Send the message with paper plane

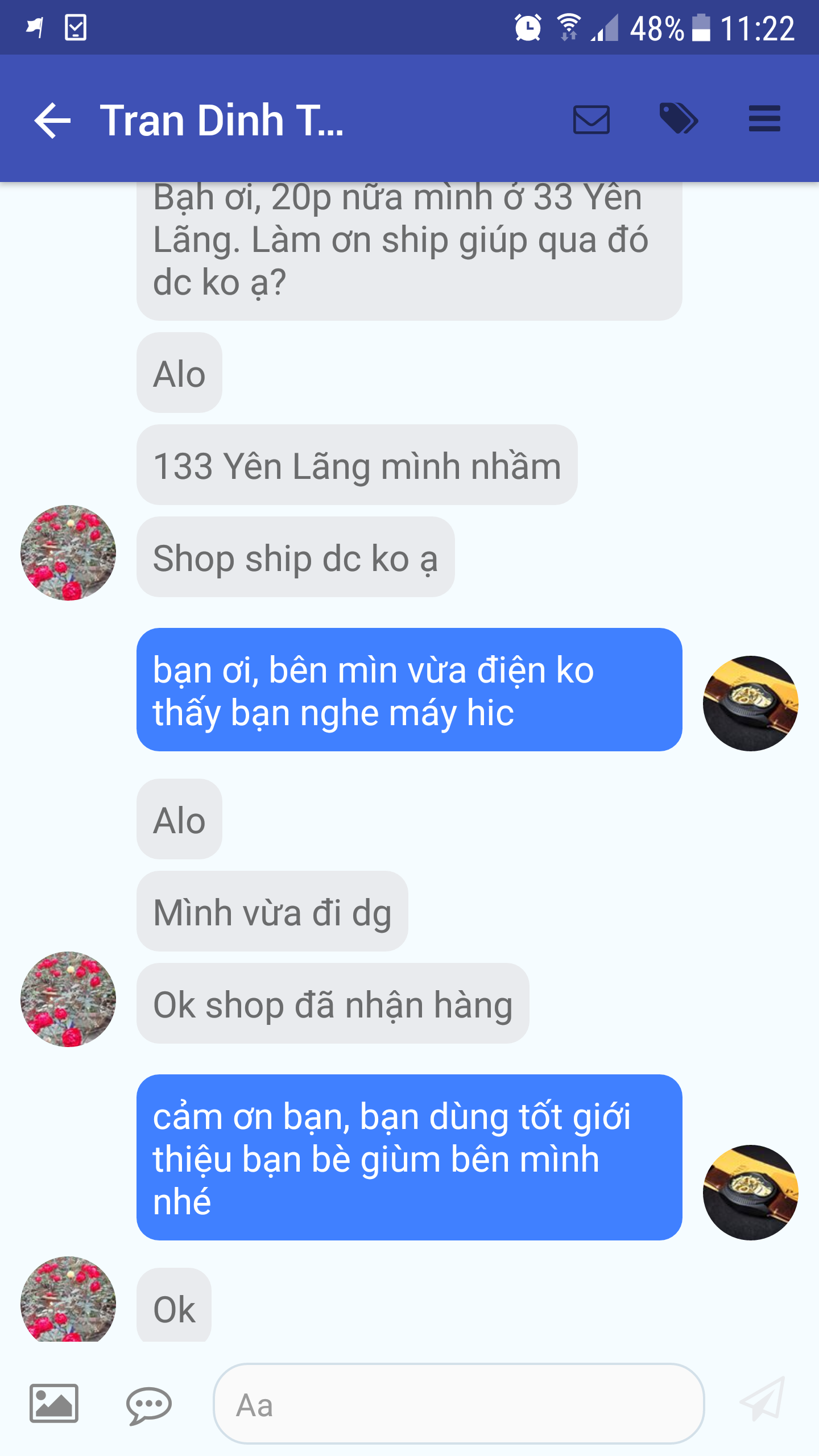coord(763,1400)
